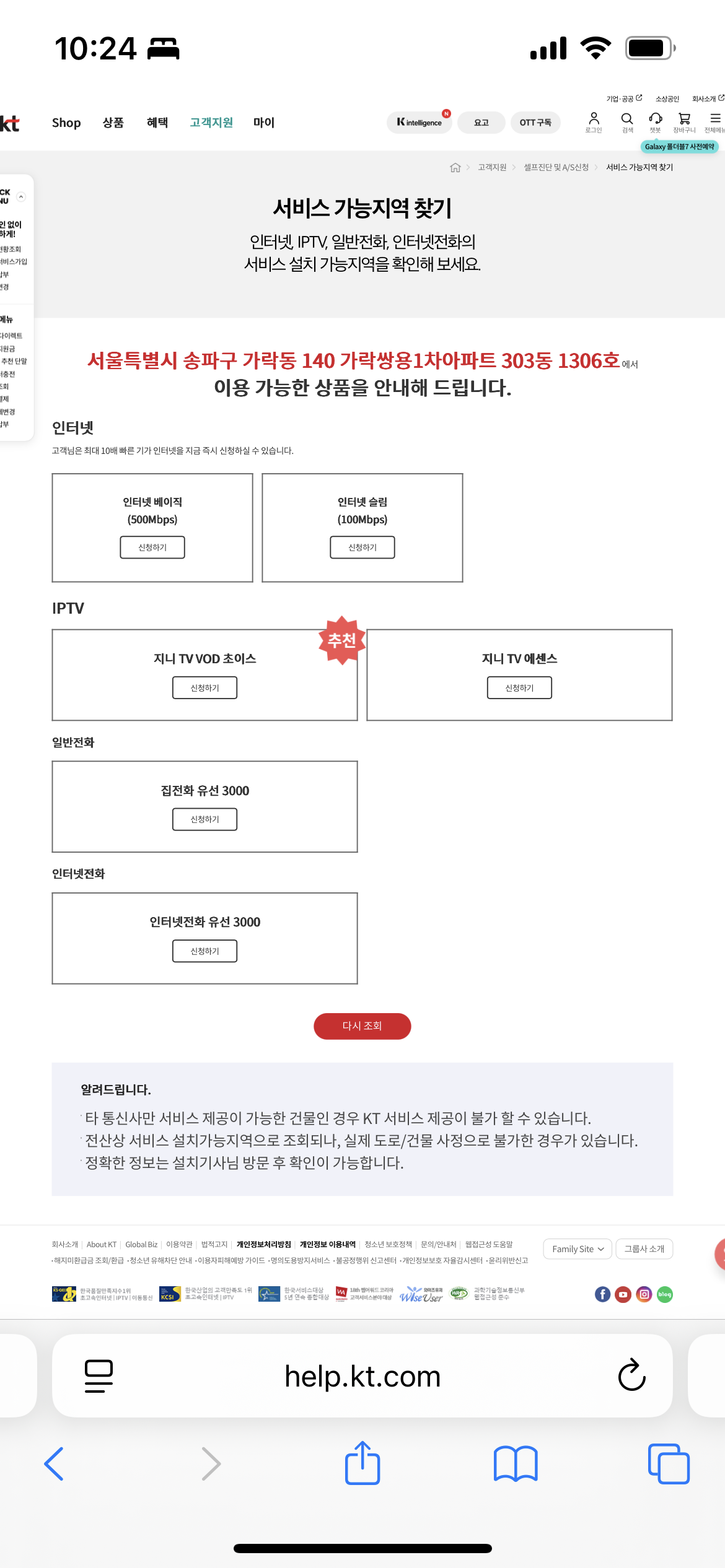Viewport: 725px width, 1568px height.
Task: Apply for Internet Slim 100Mbps
Action: (362, 547)
